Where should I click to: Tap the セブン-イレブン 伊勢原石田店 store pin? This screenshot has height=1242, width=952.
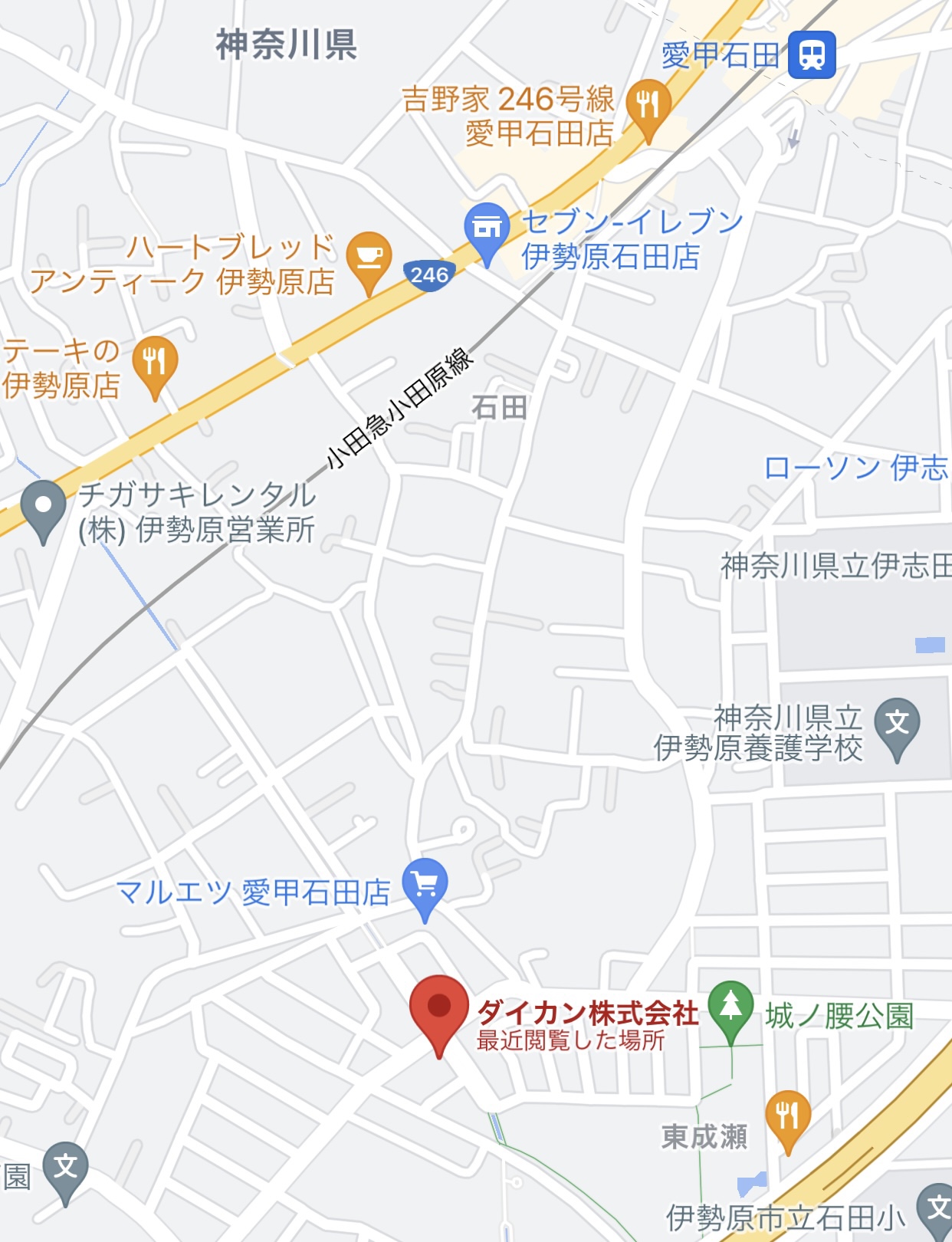[x=487, y=229]
